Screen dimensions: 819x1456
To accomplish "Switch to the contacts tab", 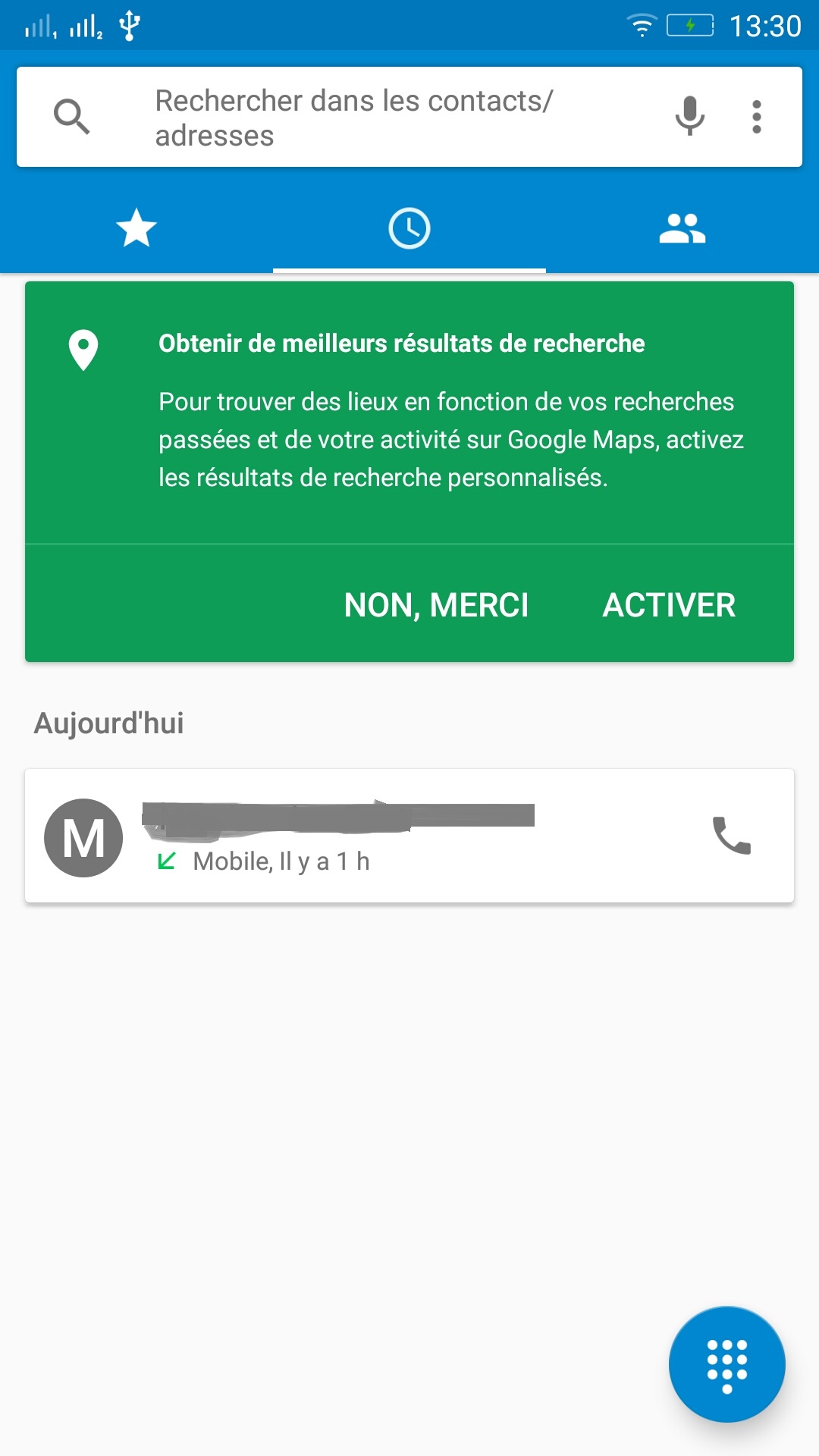I will point(682,228).
